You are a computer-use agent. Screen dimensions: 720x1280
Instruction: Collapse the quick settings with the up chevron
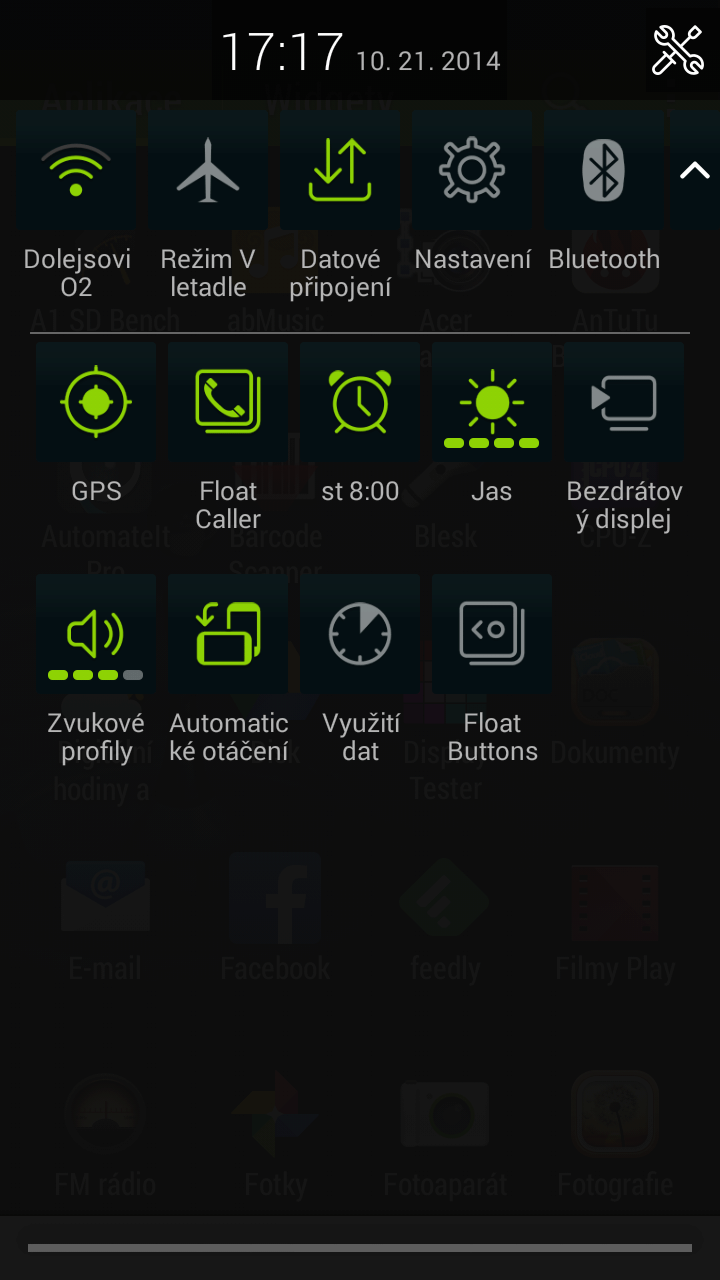click(x=695, y=170)
